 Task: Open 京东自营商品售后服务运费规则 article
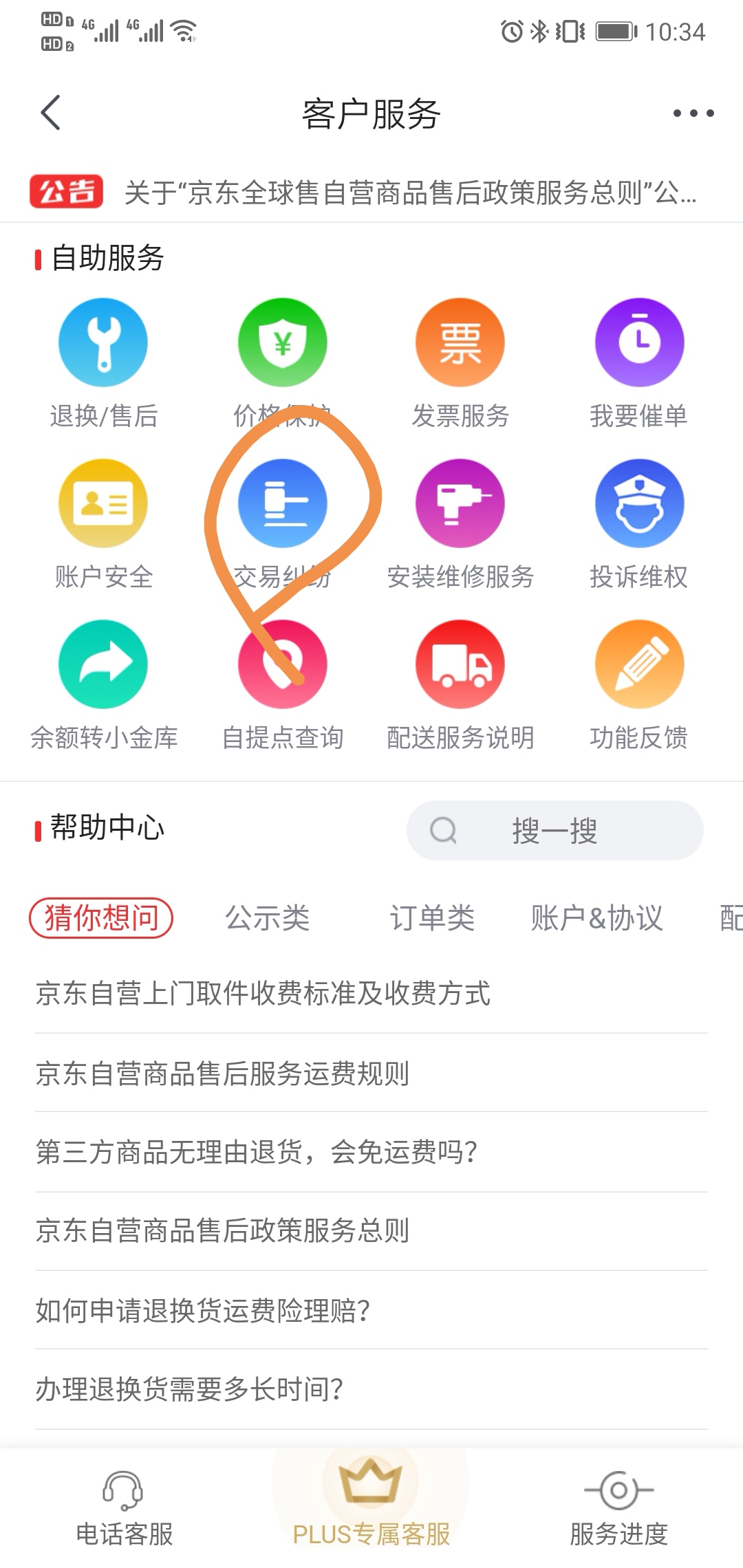pos(223,1073)
